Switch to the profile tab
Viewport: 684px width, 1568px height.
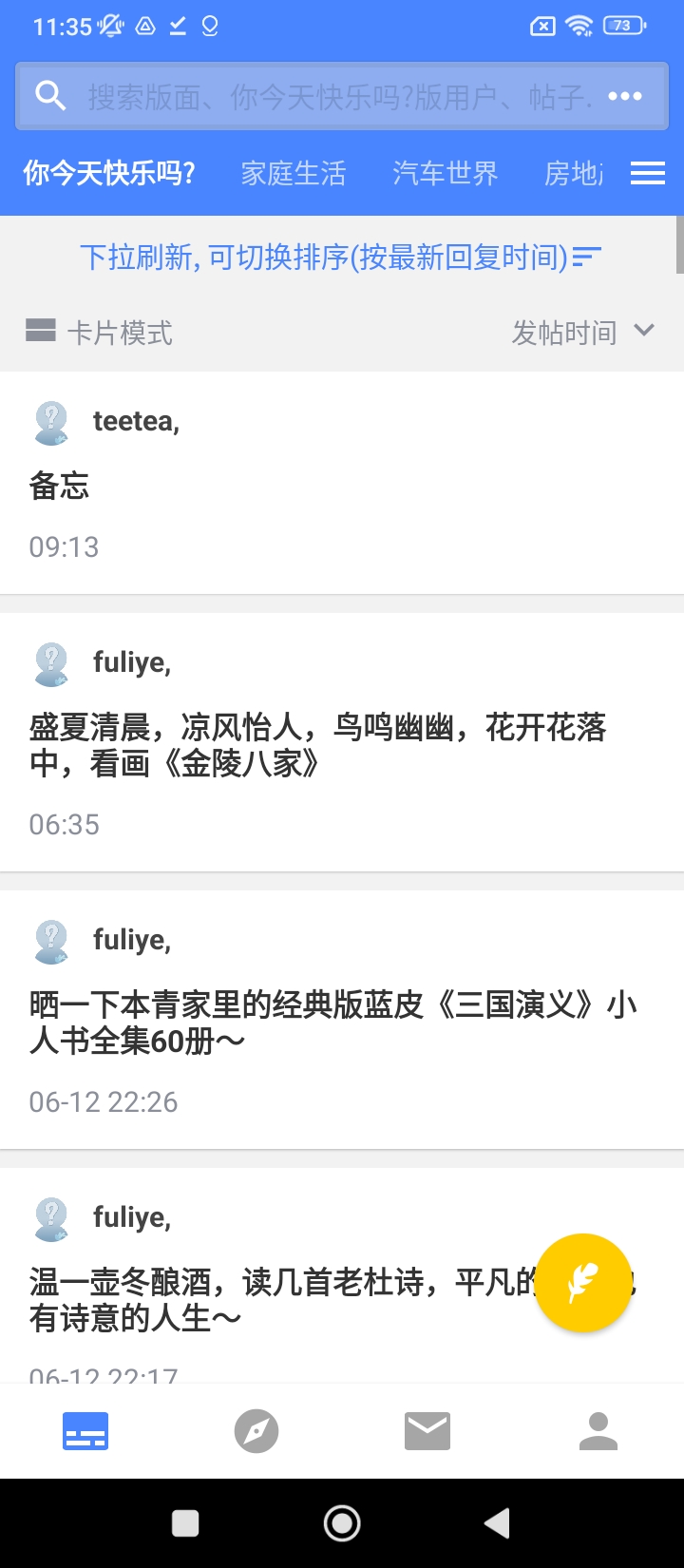598,1431
